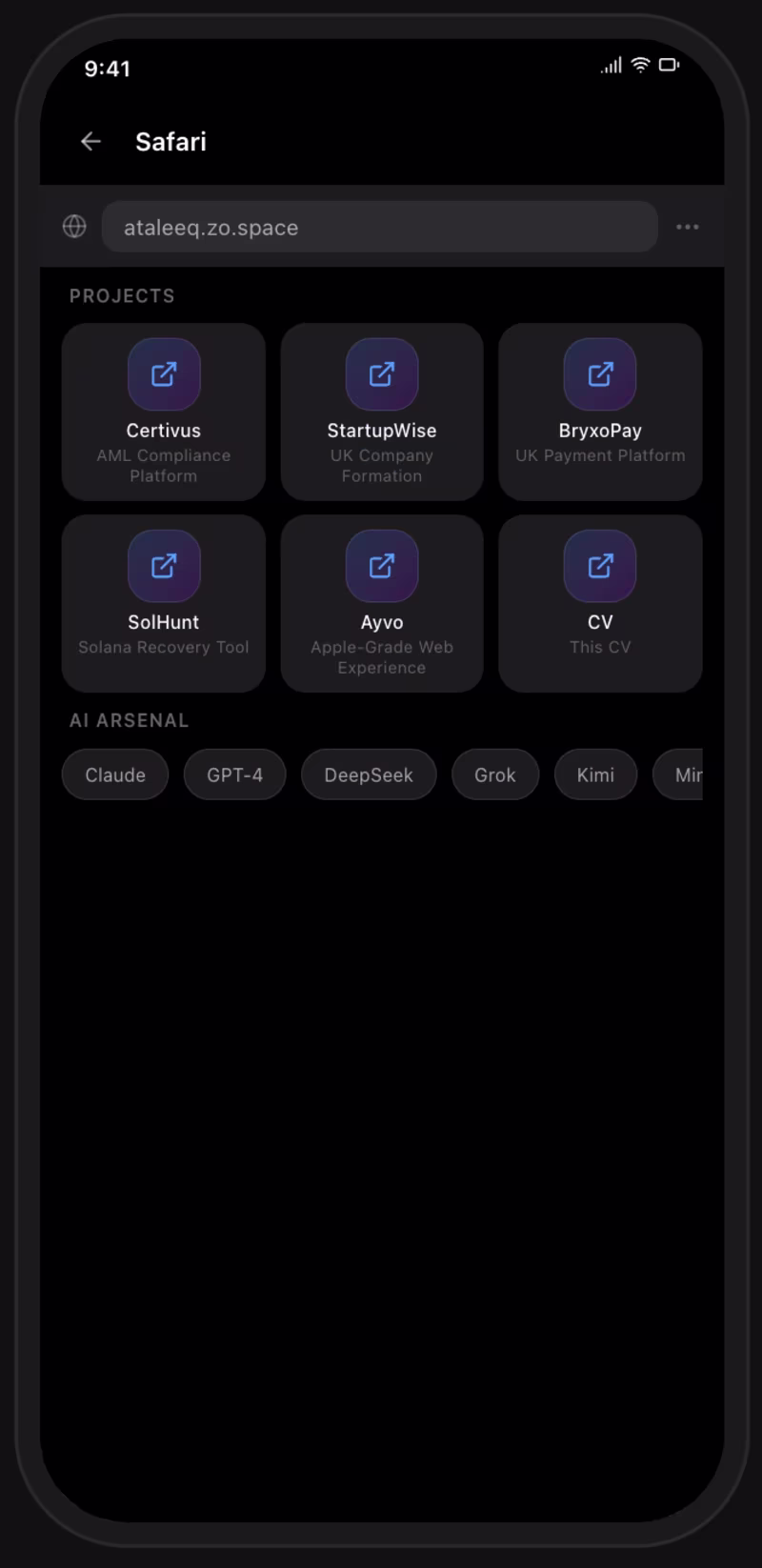The image size is (762, 1568).
Task: Open the StartupWise project card
Action: [382, 412]
